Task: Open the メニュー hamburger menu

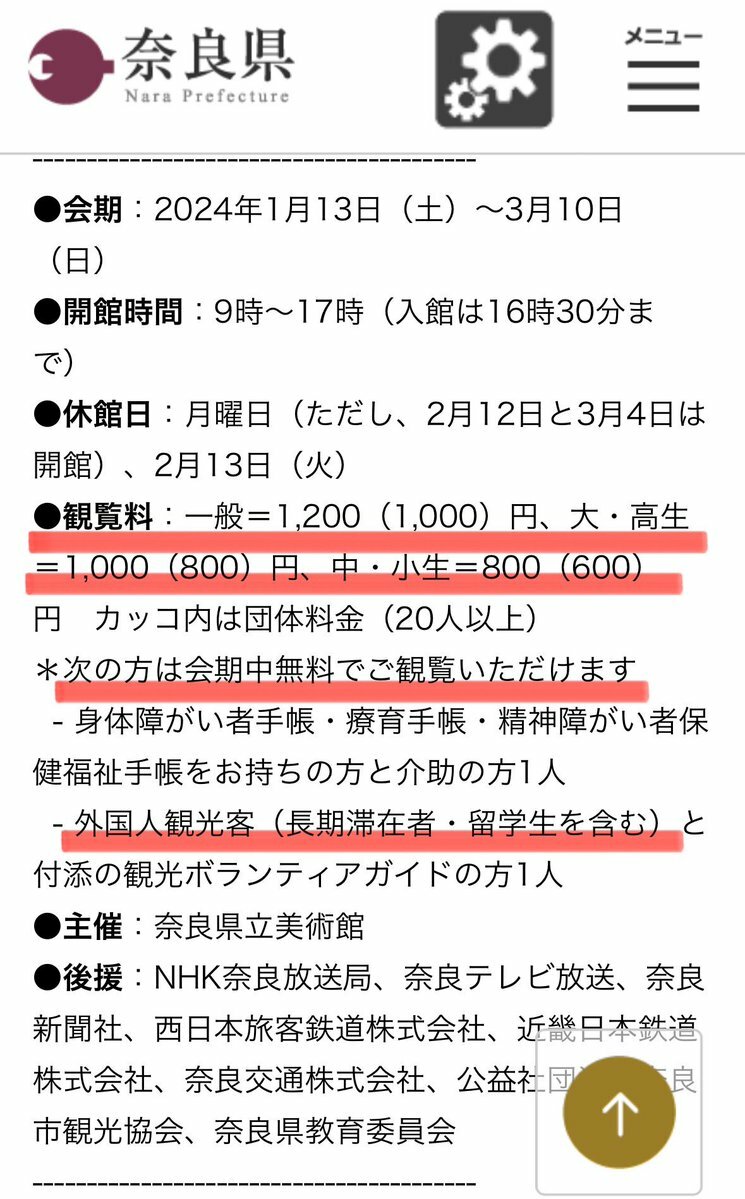Action: tap(663, 70)
